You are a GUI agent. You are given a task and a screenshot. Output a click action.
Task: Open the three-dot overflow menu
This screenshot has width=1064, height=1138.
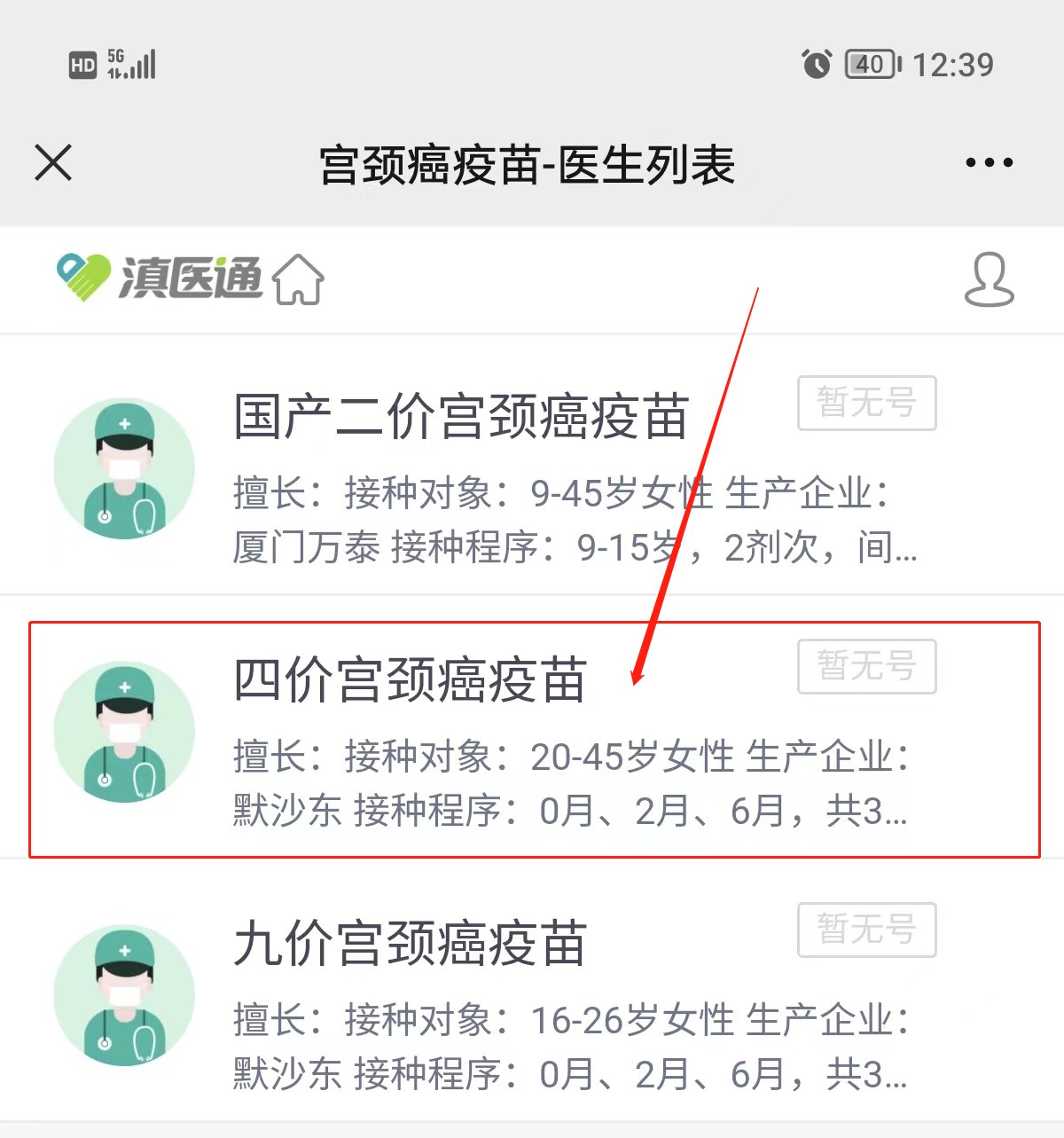(989, 163)
